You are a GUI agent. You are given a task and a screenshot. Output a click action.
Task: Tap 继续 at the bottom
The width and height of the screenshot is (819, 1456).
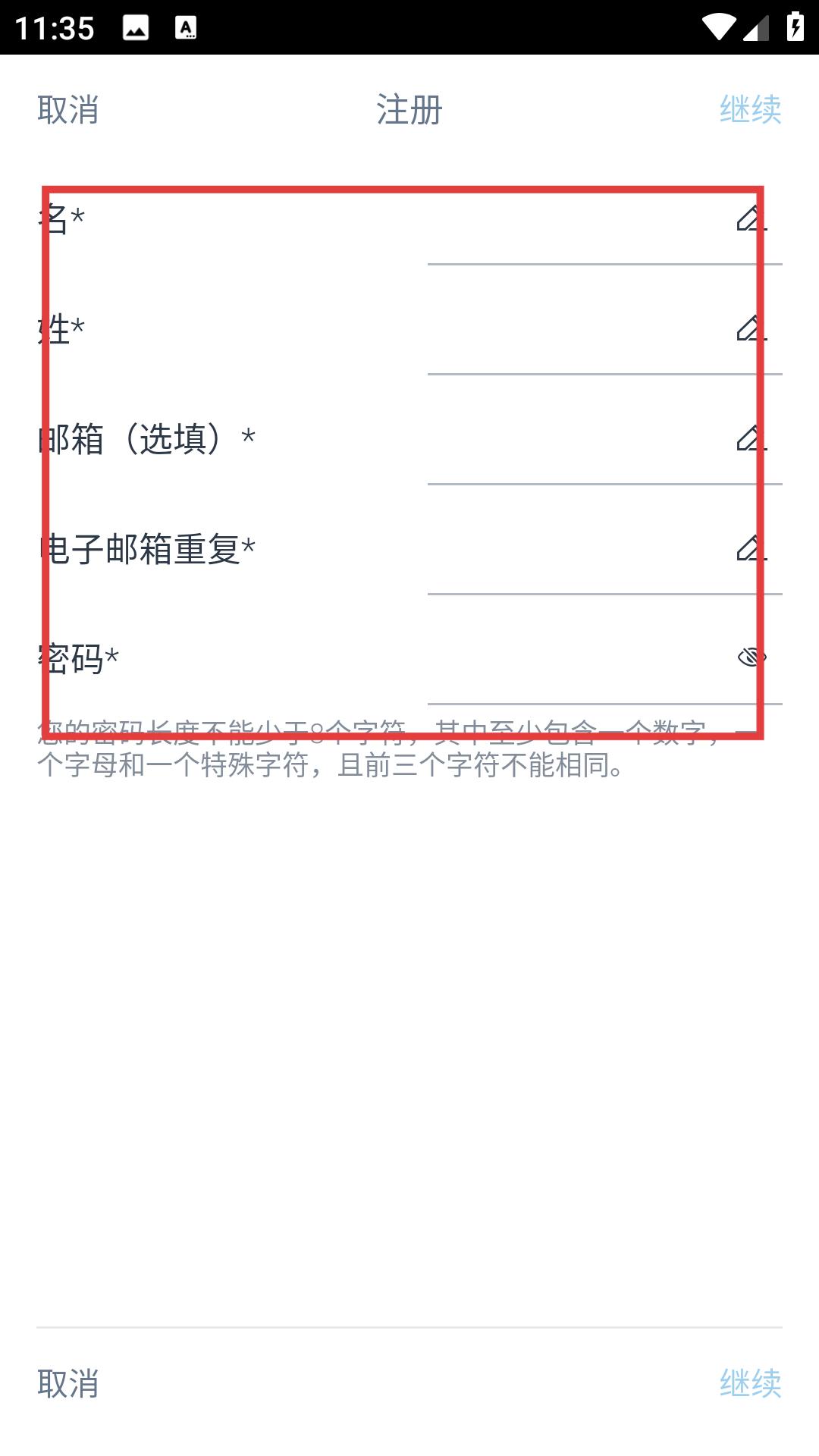[x=750, y=1384]
